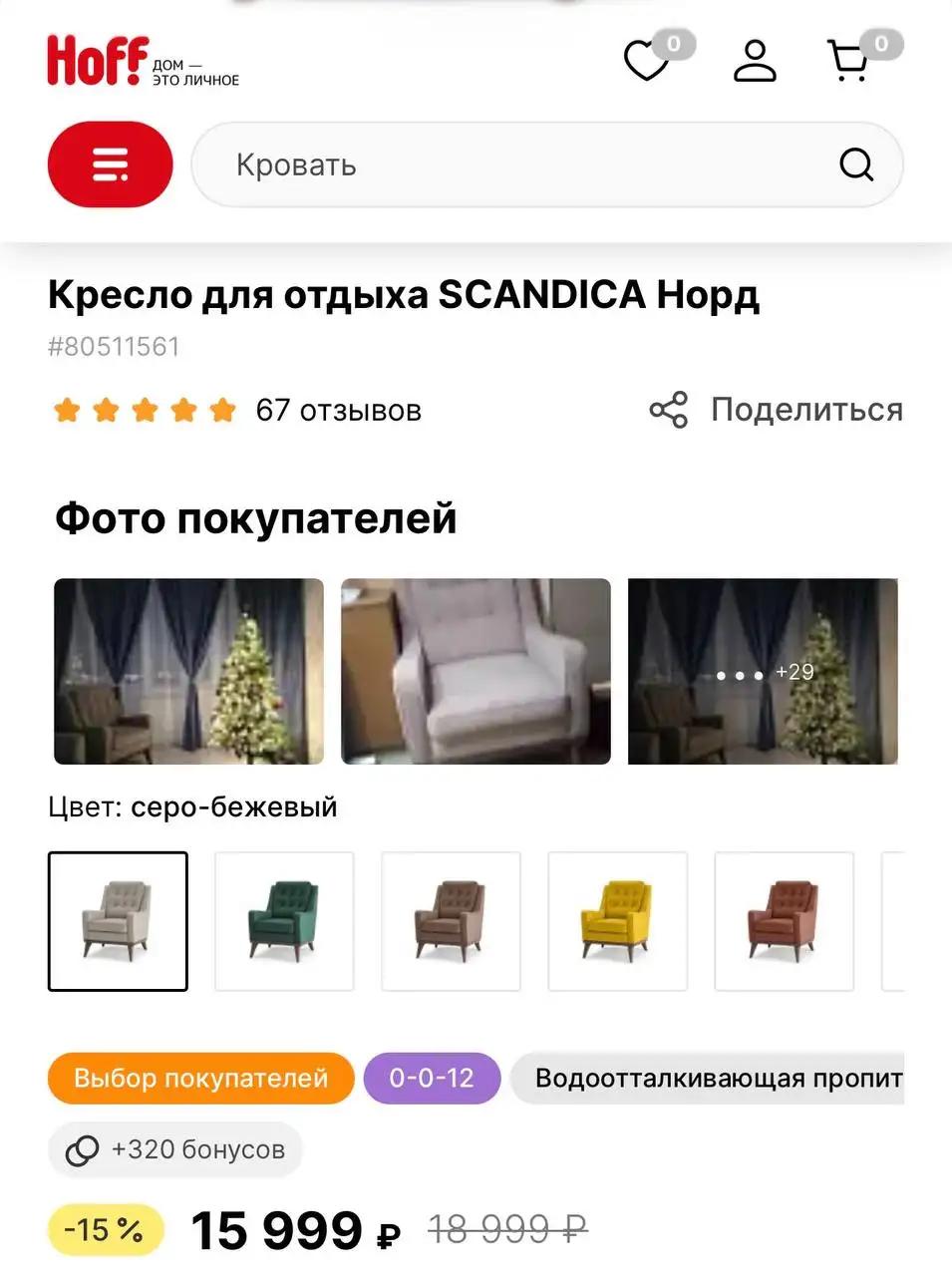Open the 67 отзывов reviews link
This screenshot has height=1276, width=952.
[x=338, y=410]
